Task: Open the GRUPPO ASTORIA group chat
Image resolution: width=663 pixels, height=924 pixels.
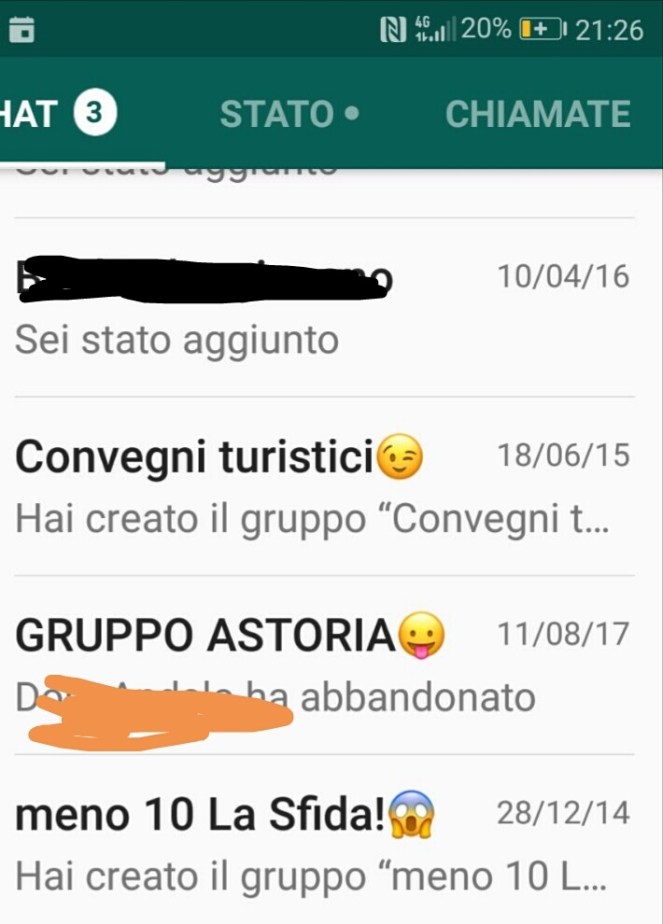Action: 320,665
